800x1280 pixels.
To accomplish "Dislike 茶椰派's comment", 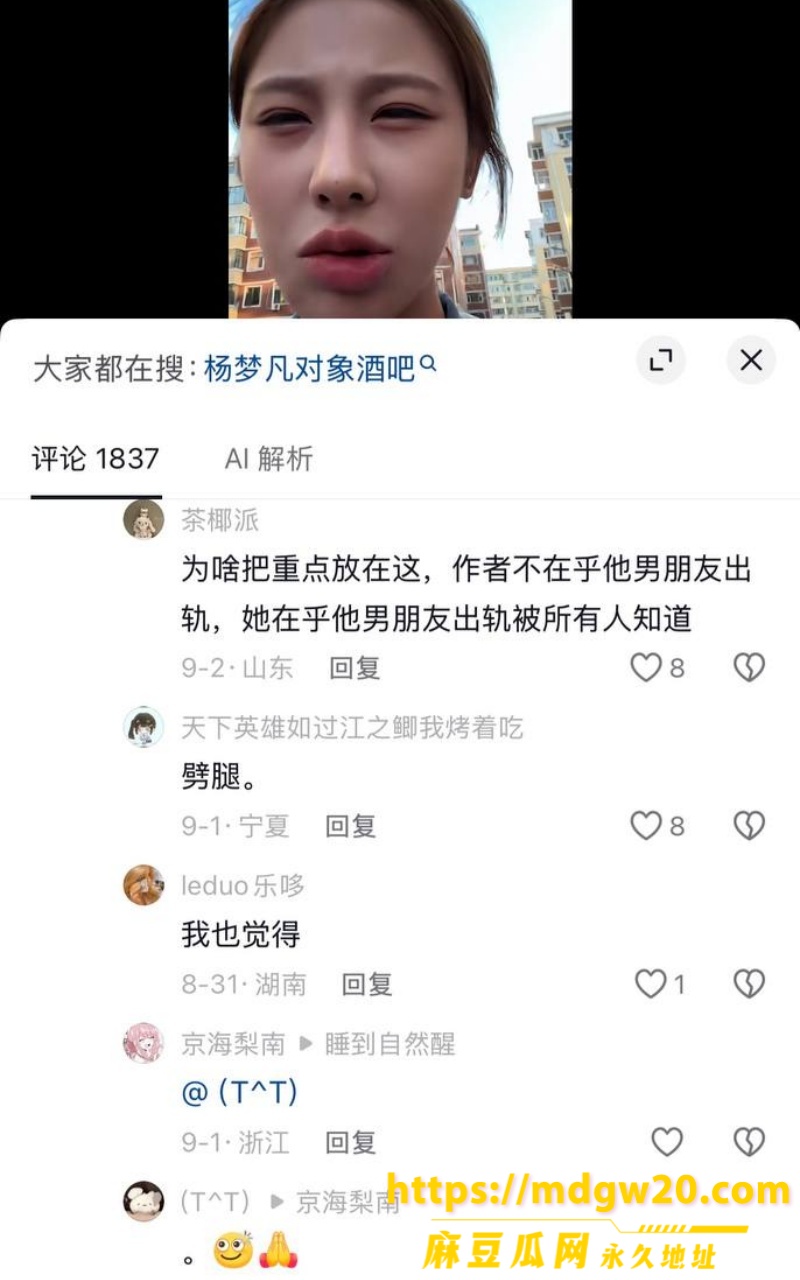I will (749, 667).
